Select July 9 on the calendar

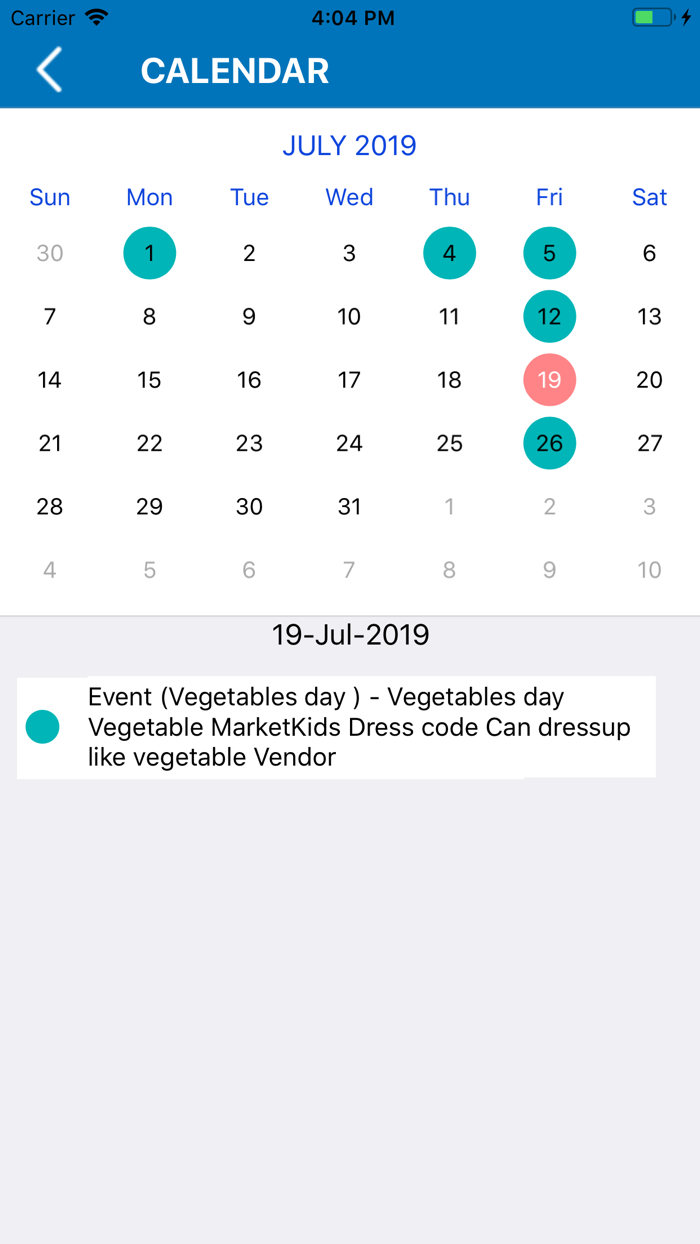[250, 317]
